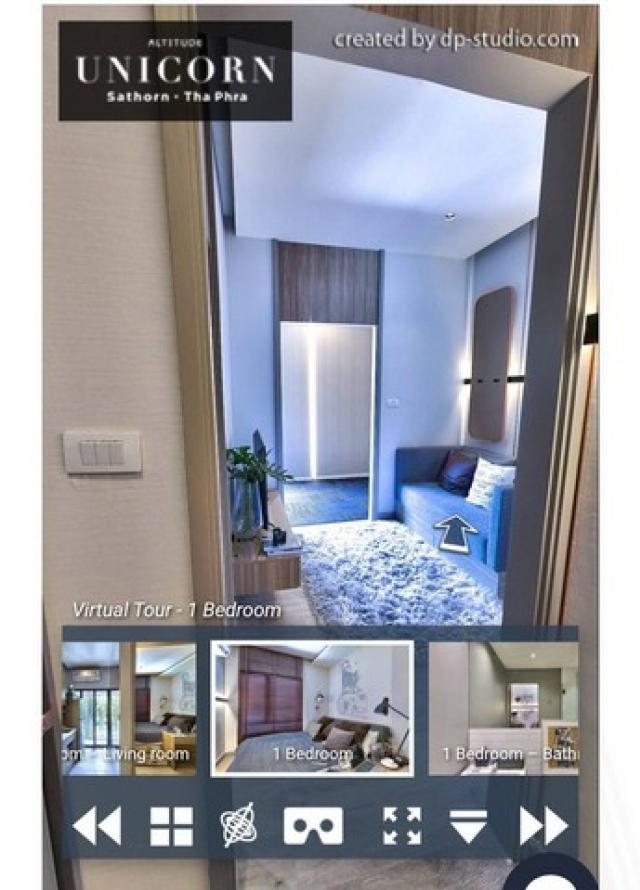Open the Living room scene thumbnail

pos(130,708)
